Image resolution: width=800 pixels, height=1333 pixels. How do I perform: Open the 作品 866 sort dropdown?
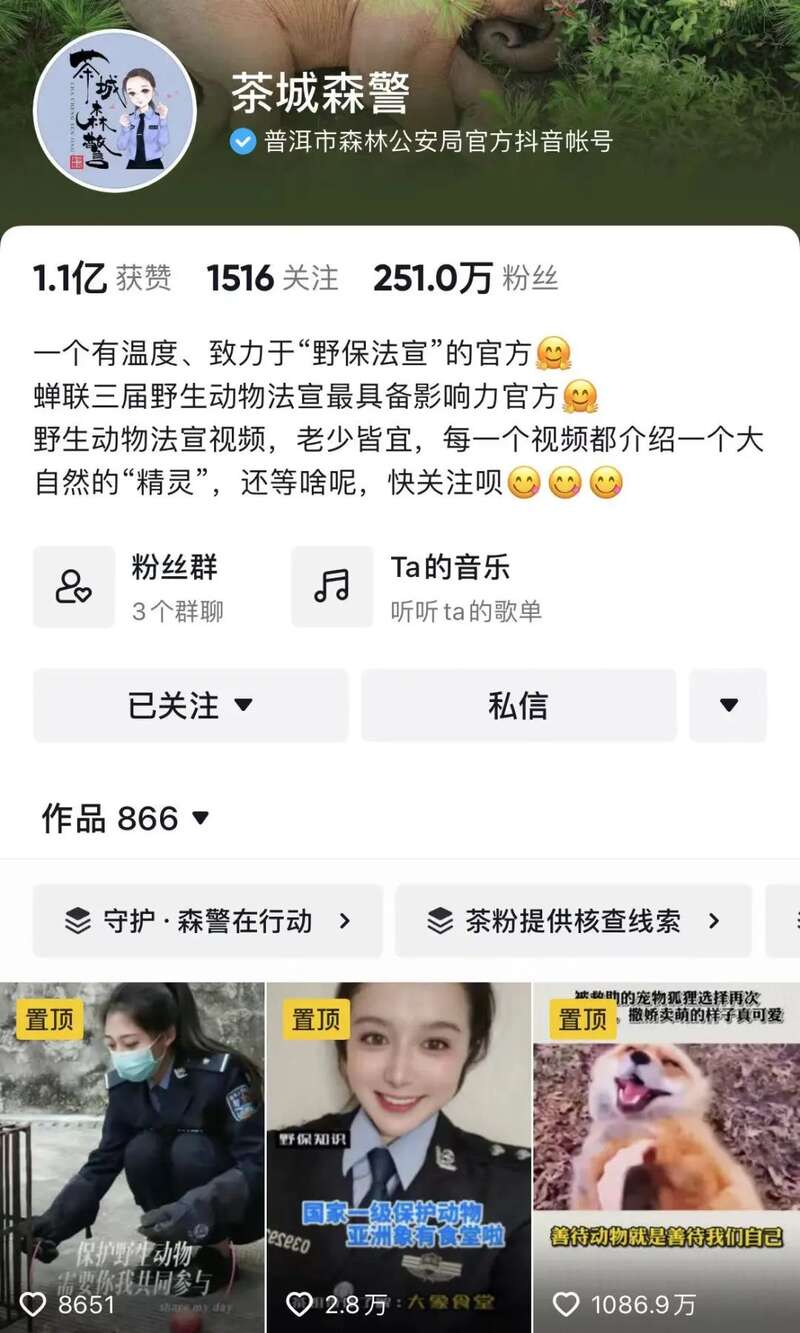(126, 818)
